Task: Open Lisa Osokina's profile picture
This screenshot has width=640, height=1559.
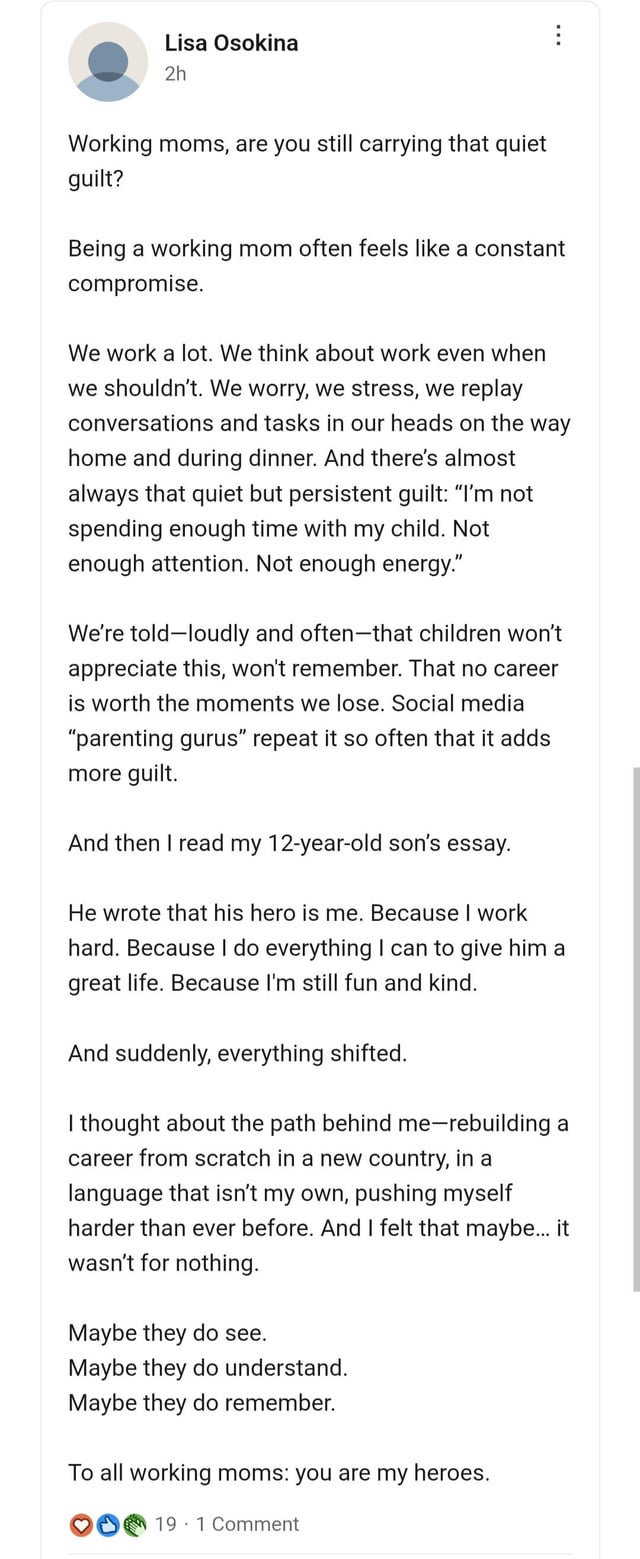Action: pos(108,62)
